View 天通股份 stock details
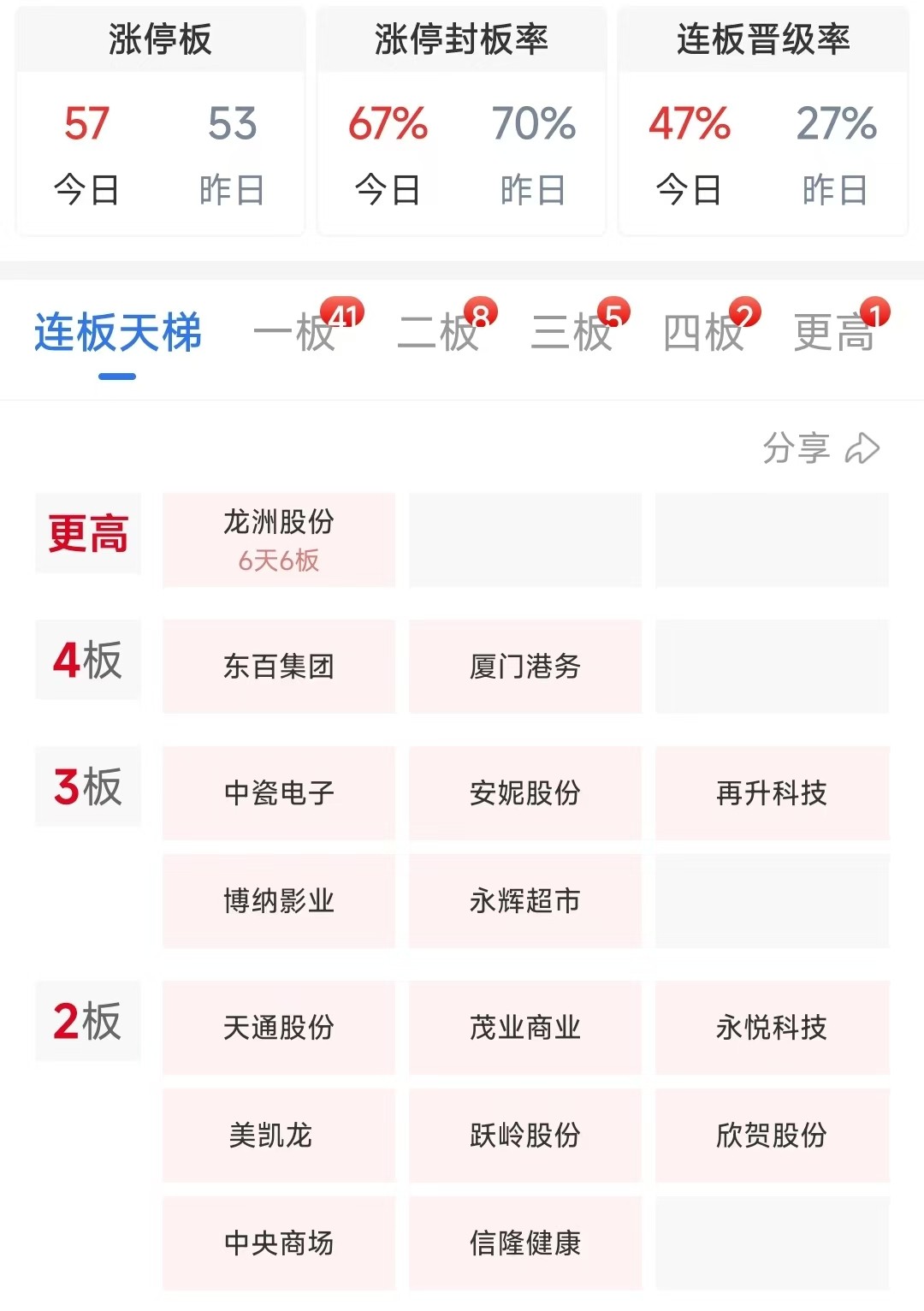This screenshot has width=924, height=1311. click(x=279, y=1028)
